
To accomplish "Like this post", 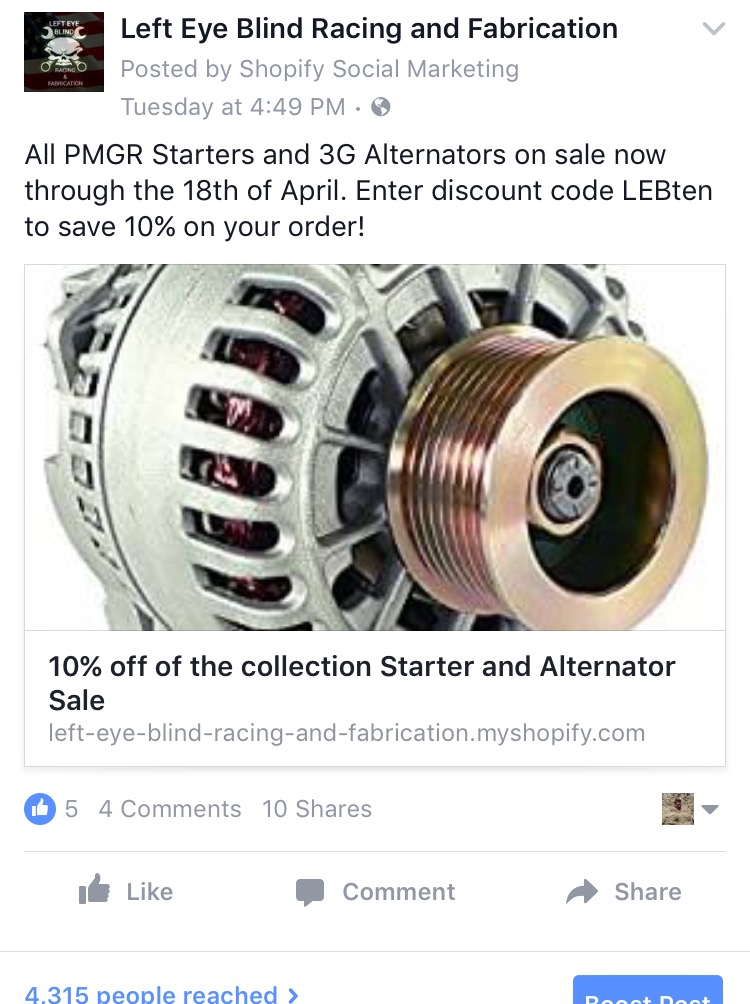I will coord(126,891).
